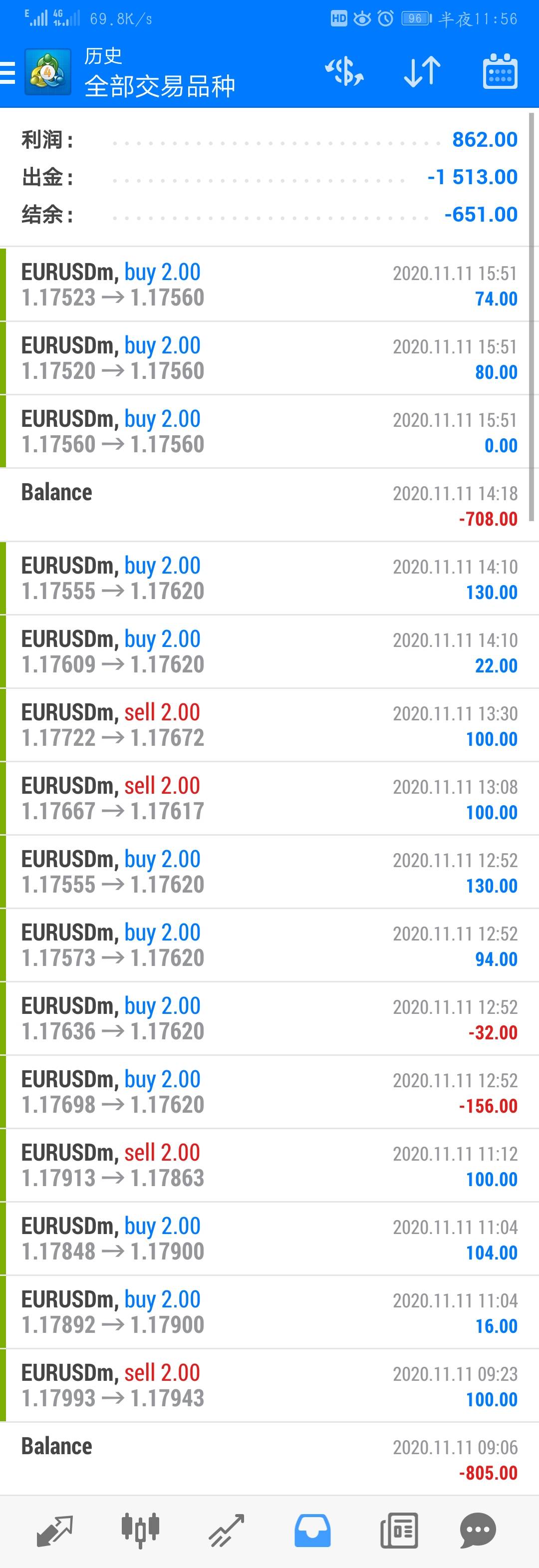The width and height of the screenshot is (539, 1568).
Task: Switch to the Chat messages tab
Action: tap(478, 1530)
